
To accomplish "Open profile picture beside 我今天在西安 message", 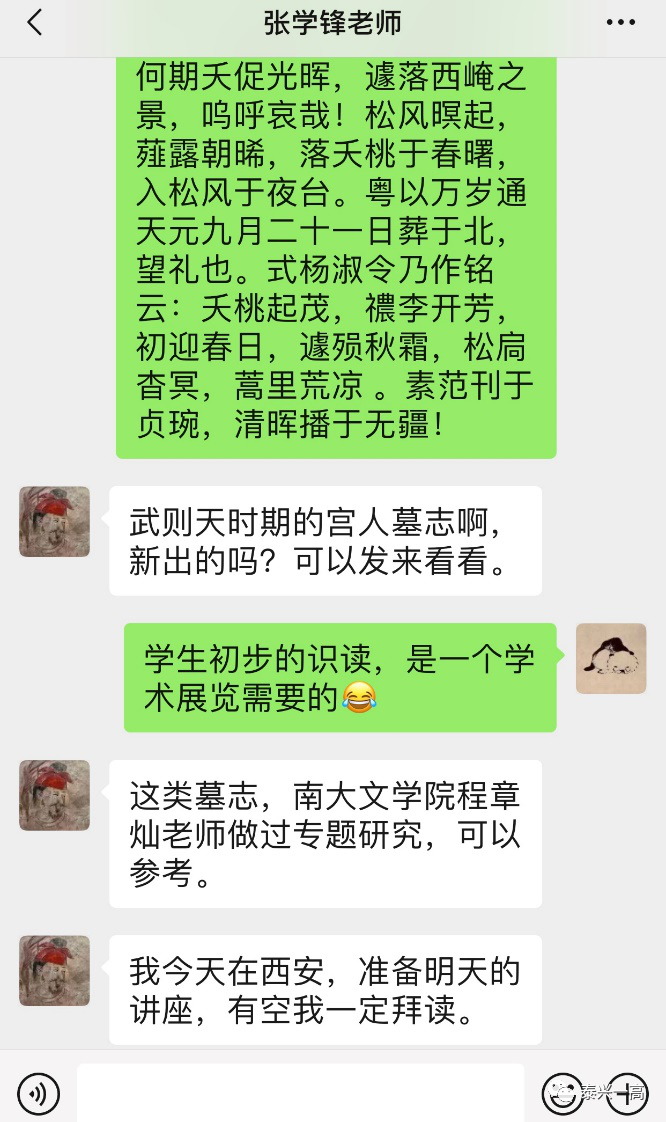I will click(x=55, y=971).
